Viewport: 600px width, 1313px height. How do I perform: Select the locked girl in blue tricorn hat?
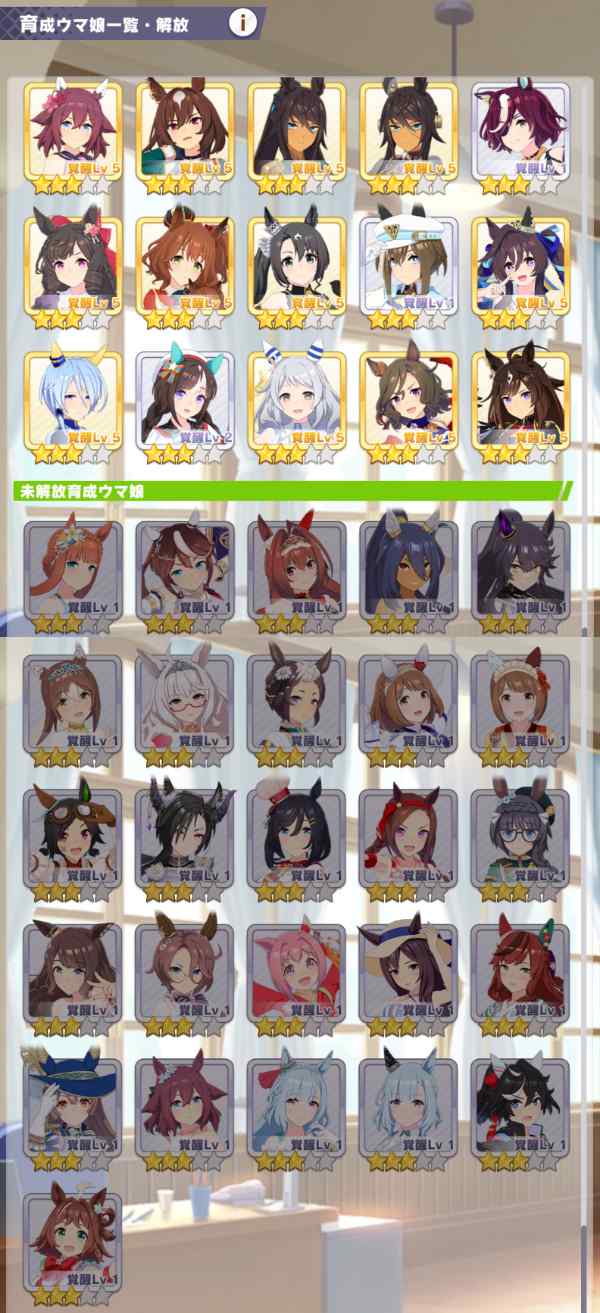[72, 1106]
